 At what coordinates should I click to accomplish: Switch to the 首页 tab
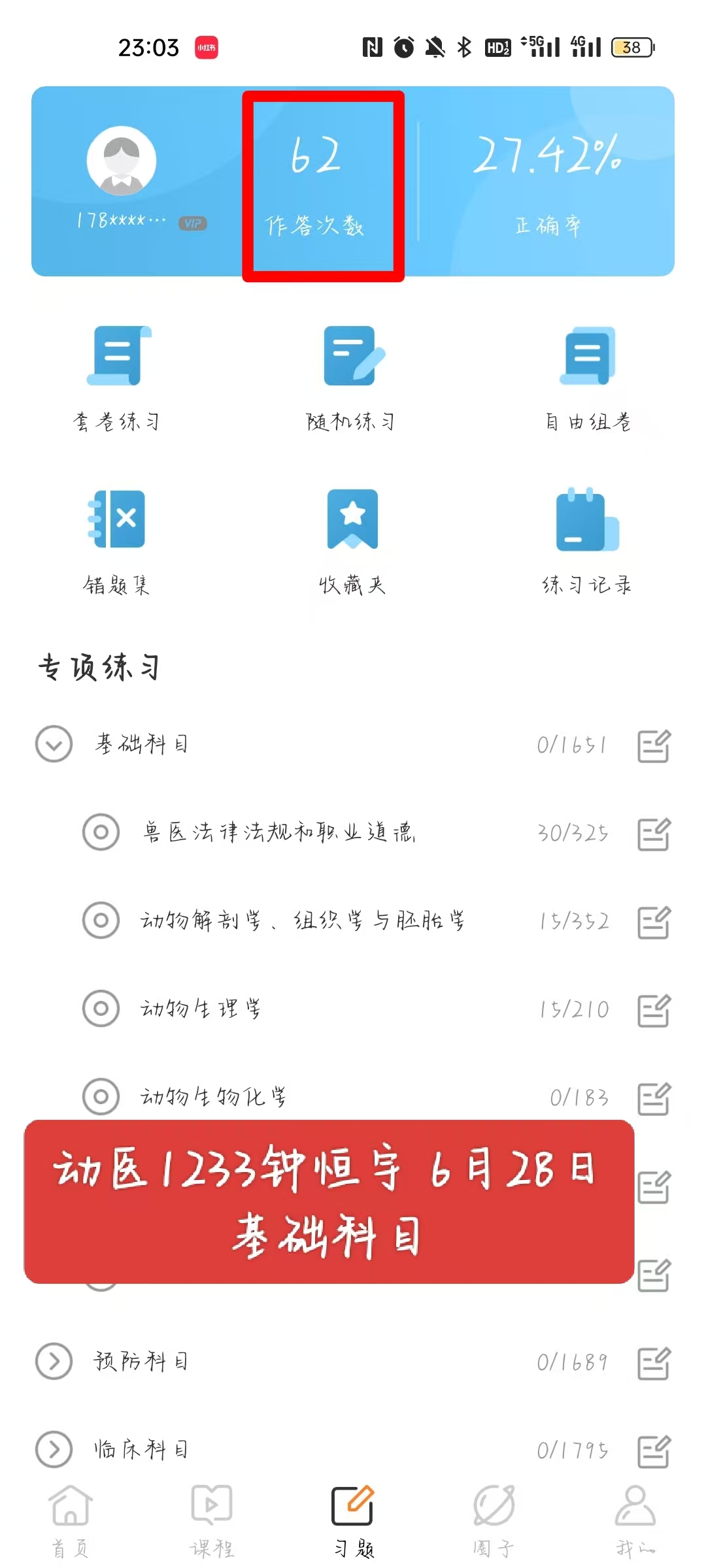pos(70,1521)
